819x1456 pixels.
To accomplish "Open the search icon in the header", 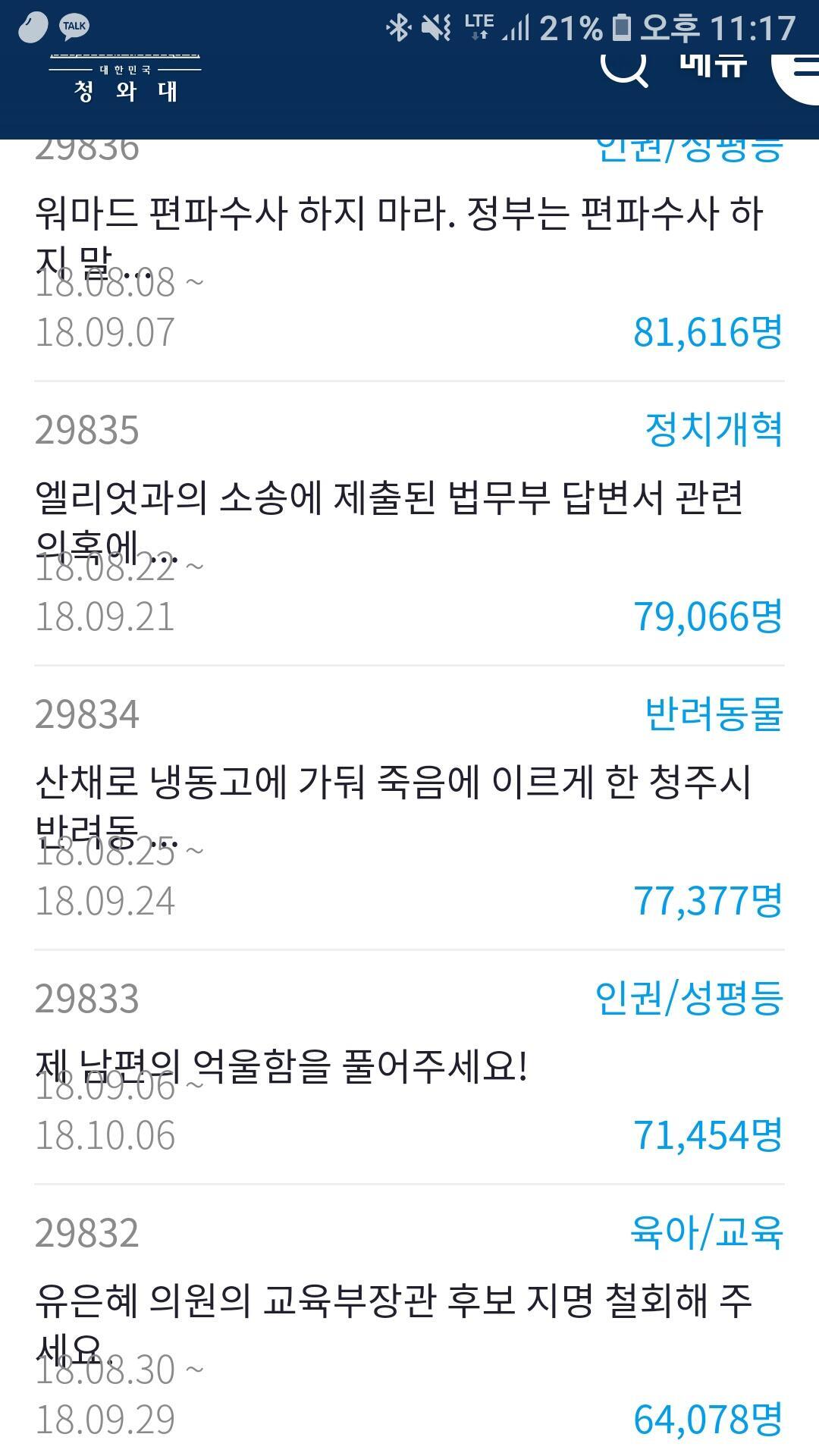I will tap(624, 70).
